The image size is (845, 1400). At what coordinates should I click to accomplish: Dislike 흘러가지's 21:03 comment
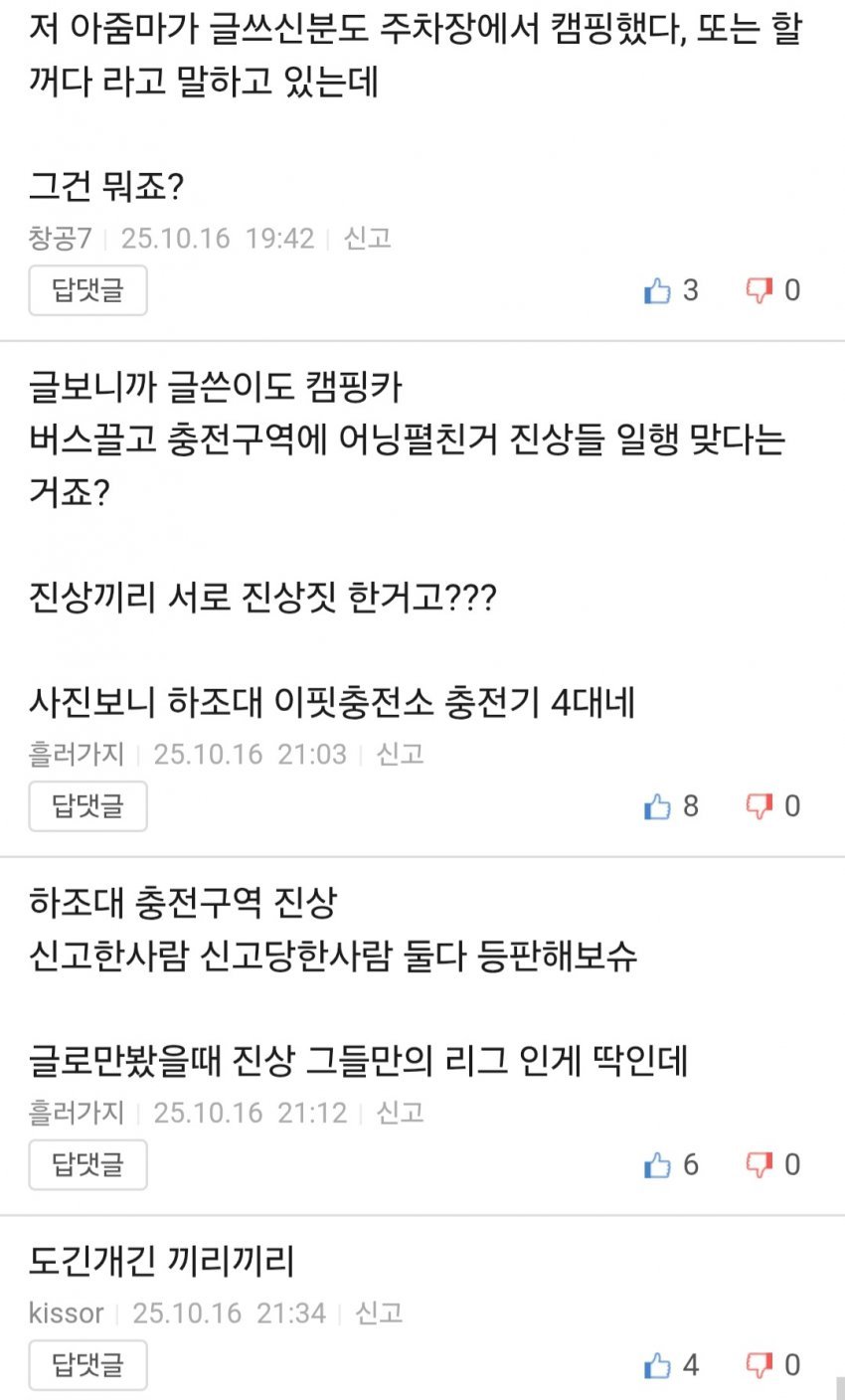click(760, 806)
